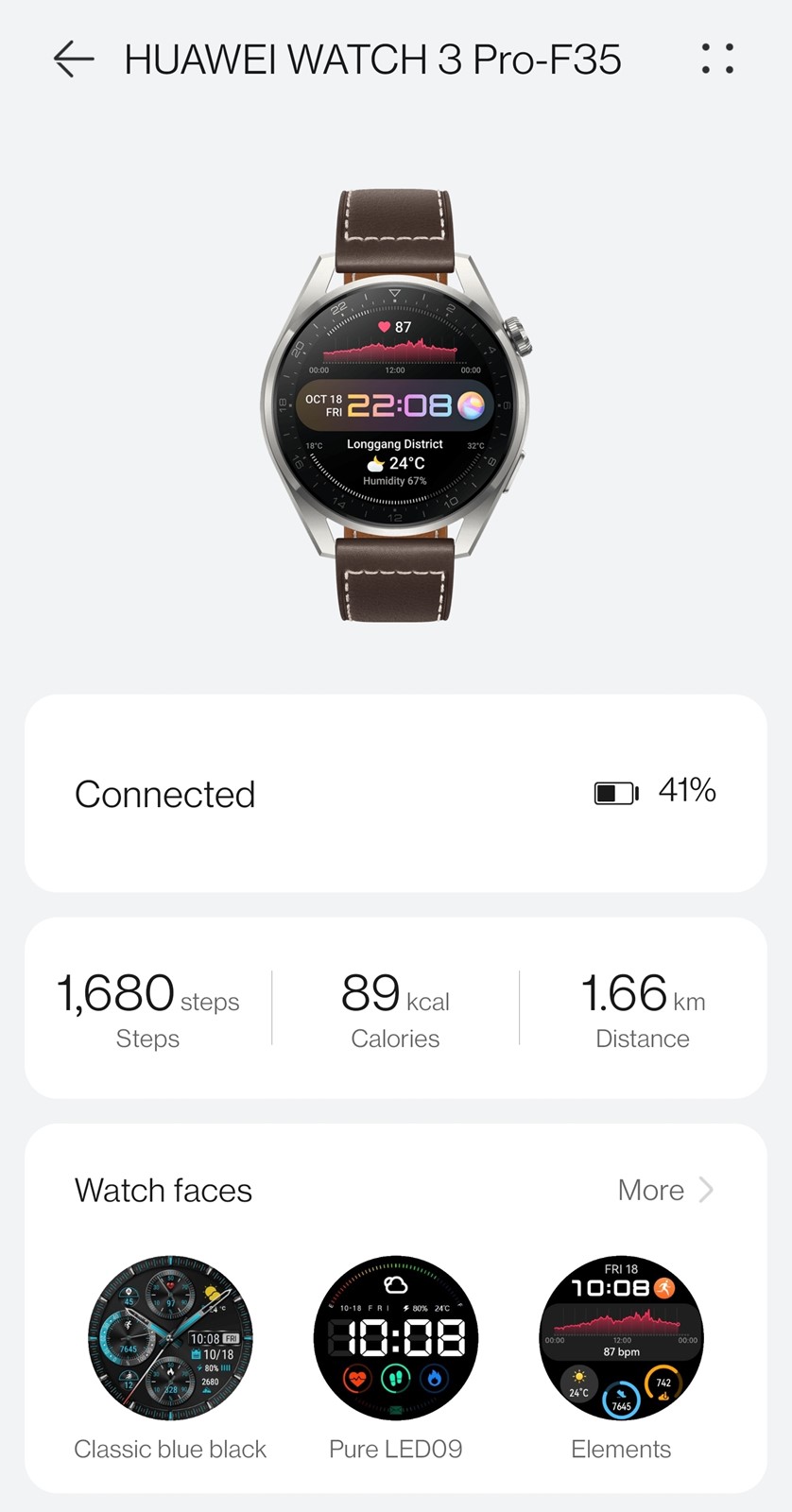Tap the Connected battery status card
This screenshot has width=792, height=1512.
[x=395, y=793]
